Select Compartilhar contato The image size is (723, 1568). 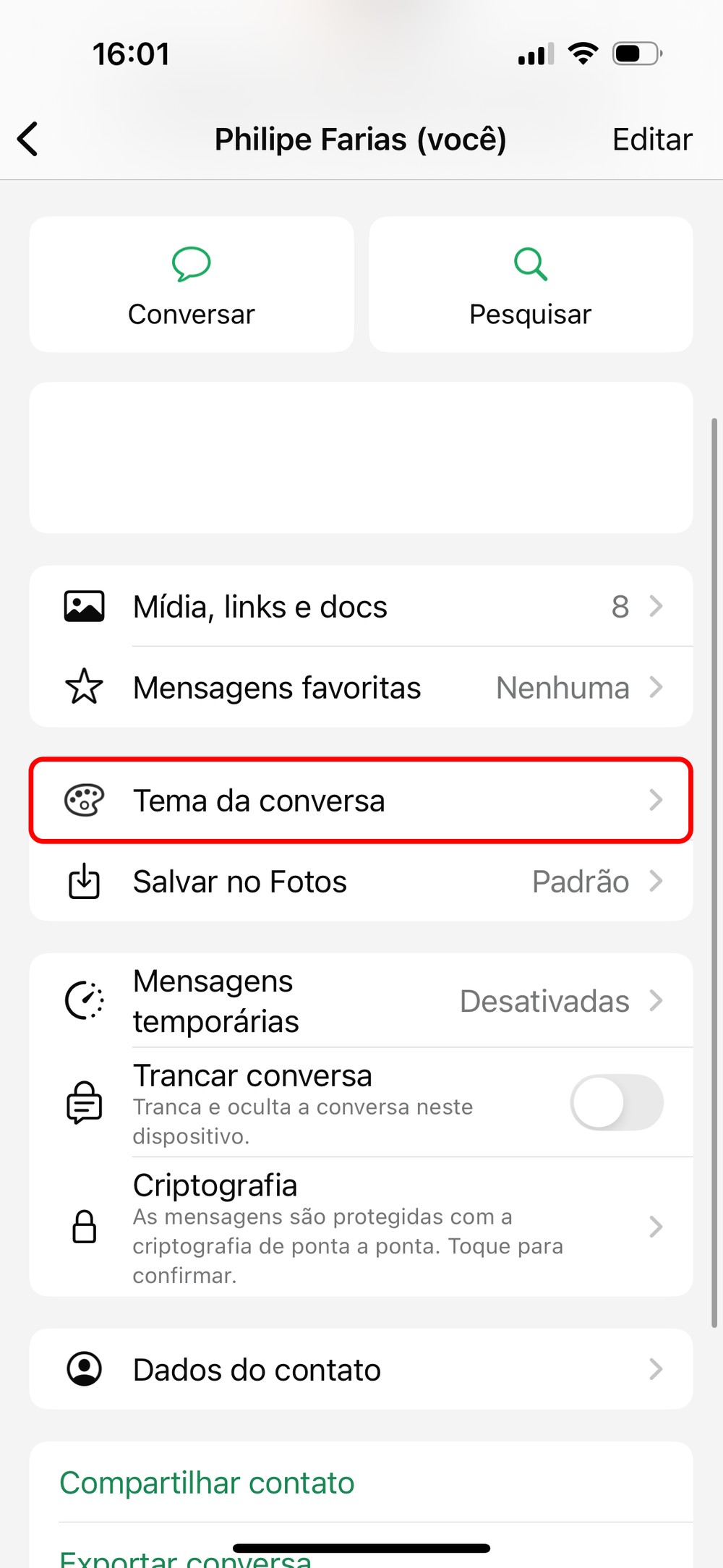(x=208, y=1483)
